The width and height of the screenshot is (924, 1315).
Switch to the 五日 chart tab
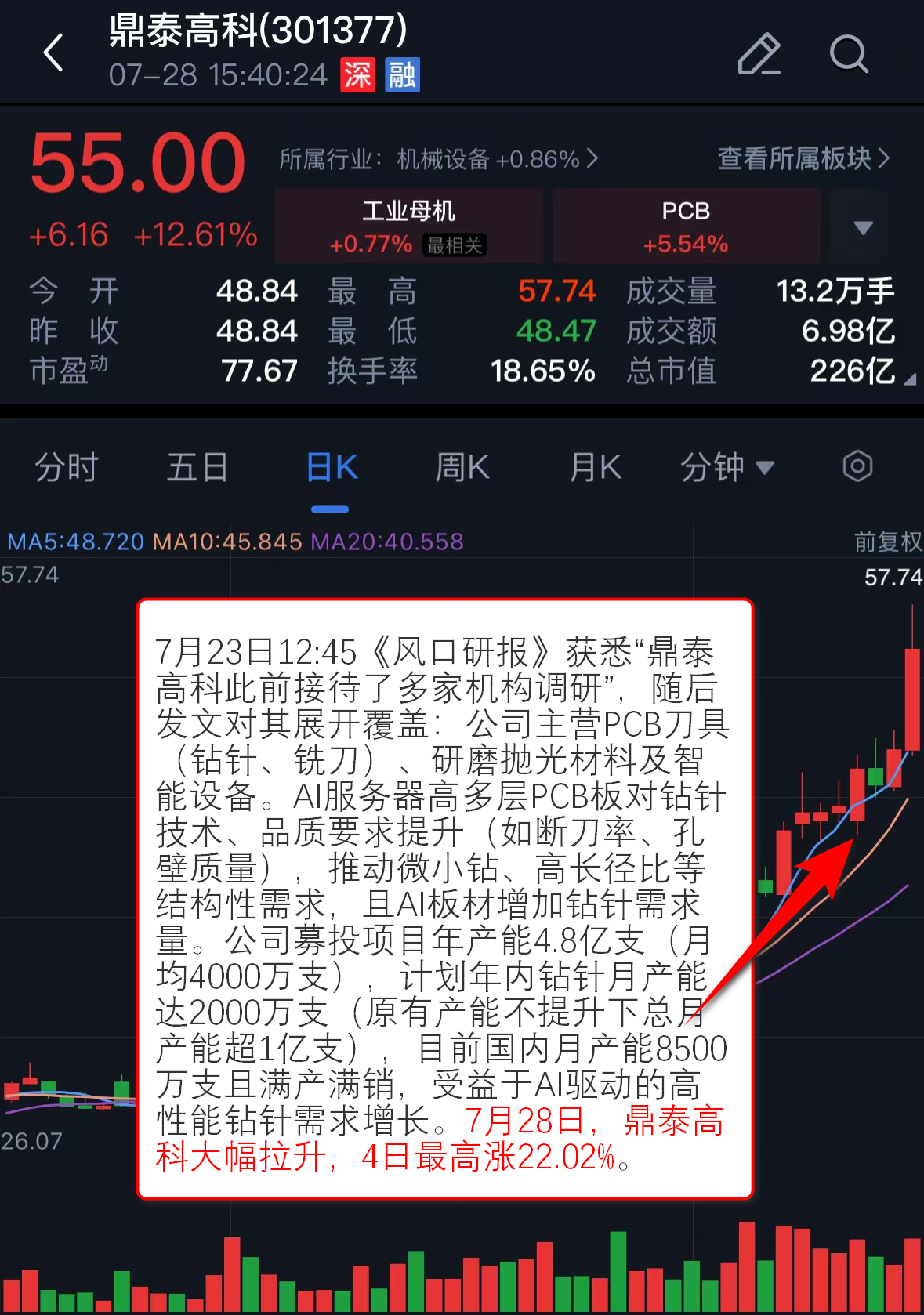[x=197, y=468]
